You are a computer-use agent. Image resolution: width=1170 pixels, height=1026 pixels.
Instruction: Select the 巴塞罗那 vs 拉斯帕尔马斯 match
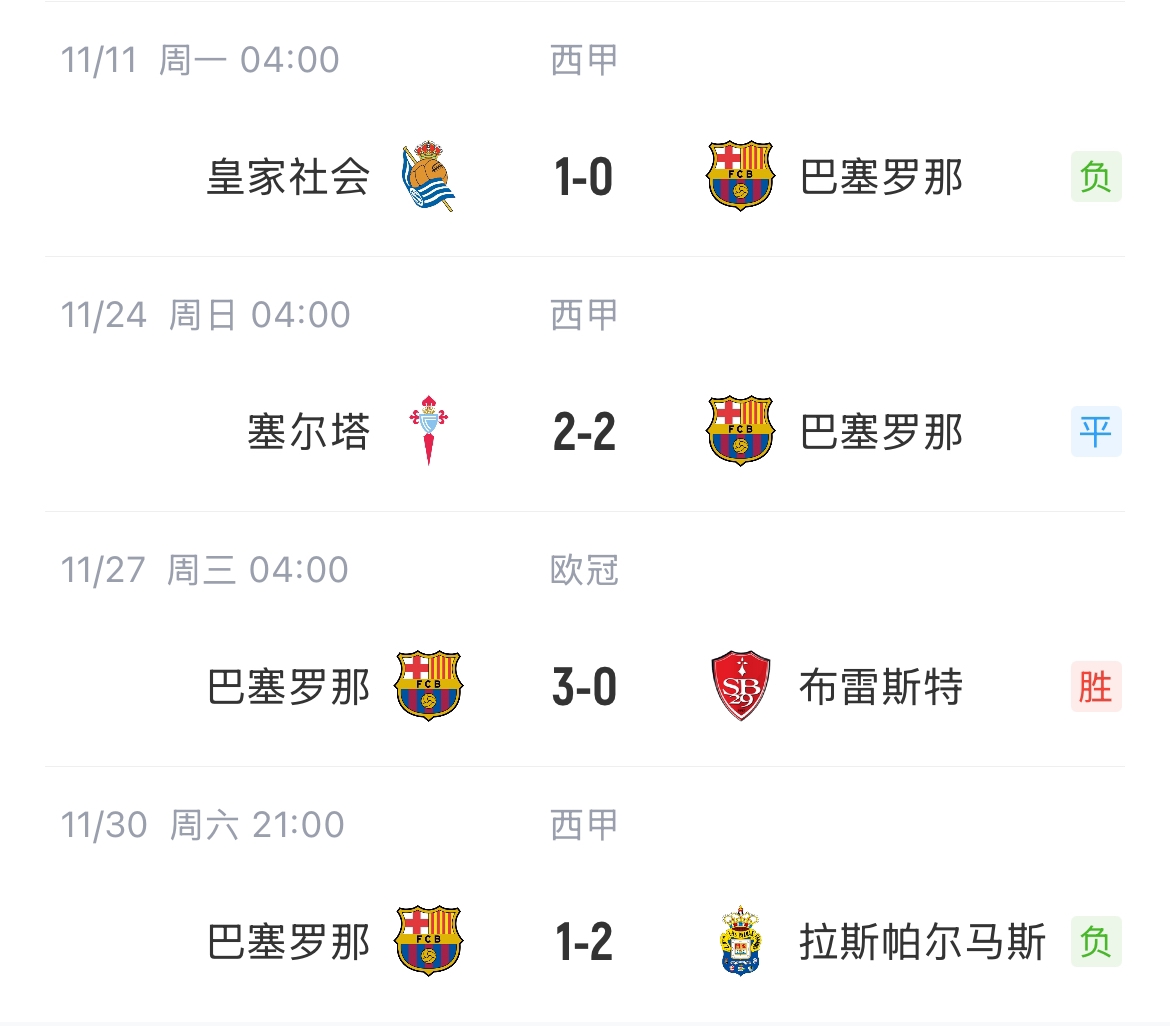click(x=584, y=943)
